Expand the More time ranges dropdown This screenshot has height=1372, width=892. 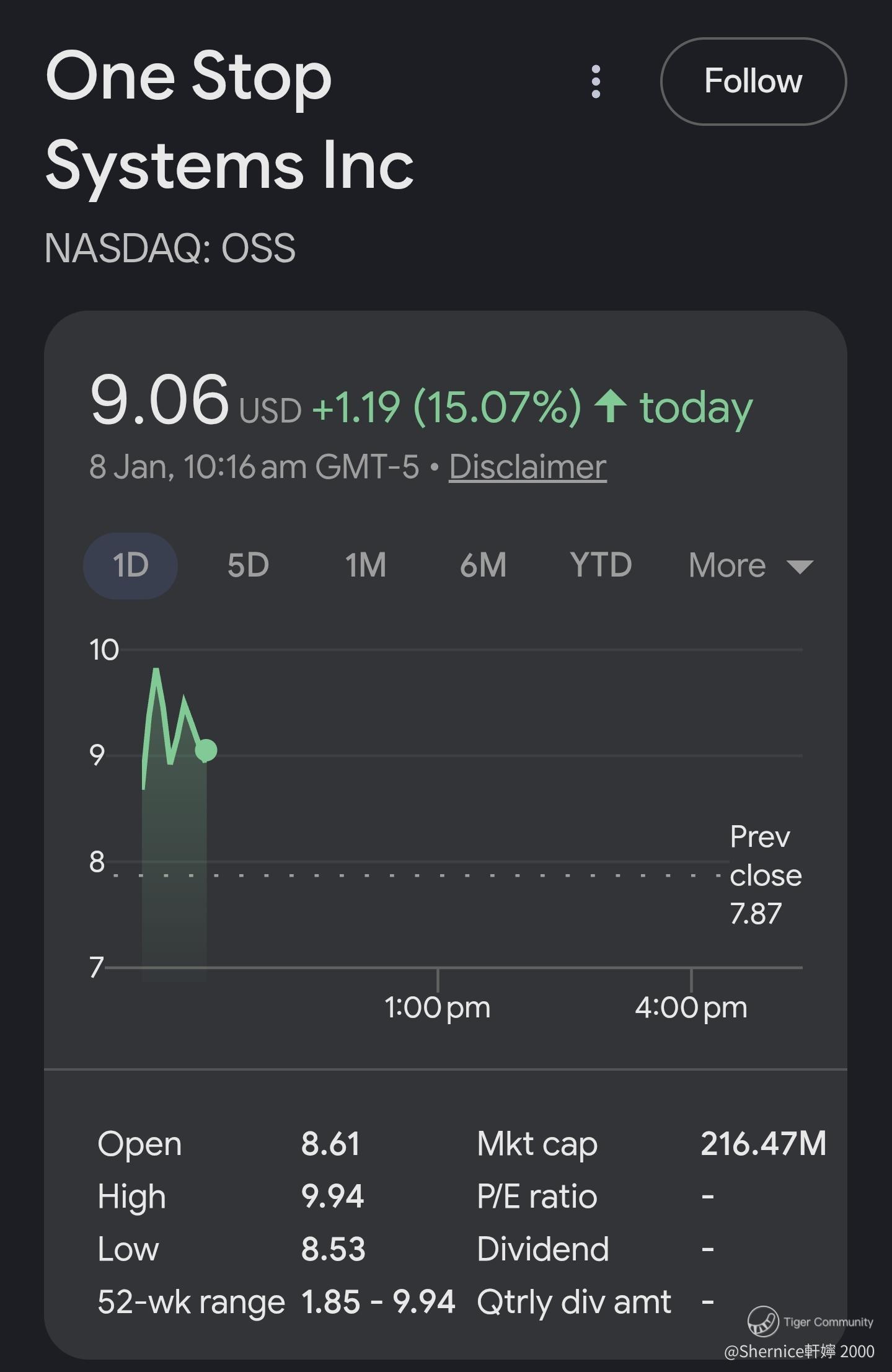click(x=751, y=565)
